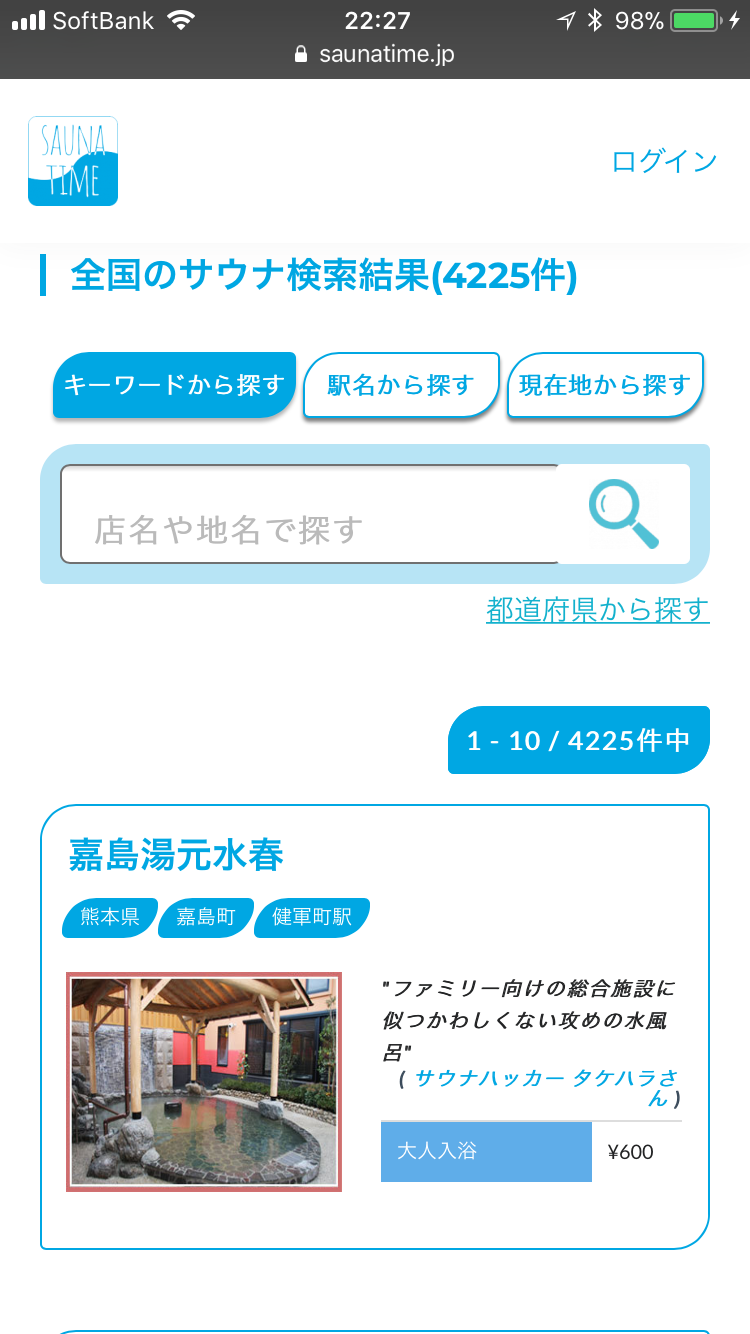Tap the magnifying glass search button
The image size is (750, 1334).
(x=624, y=514)
